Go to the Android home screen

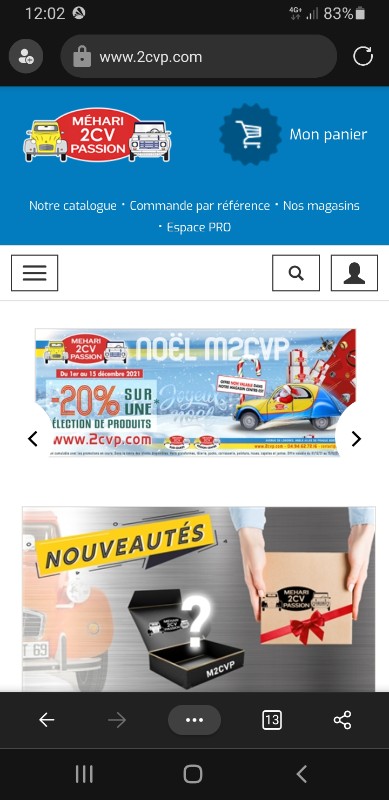[x=193, y=774]
